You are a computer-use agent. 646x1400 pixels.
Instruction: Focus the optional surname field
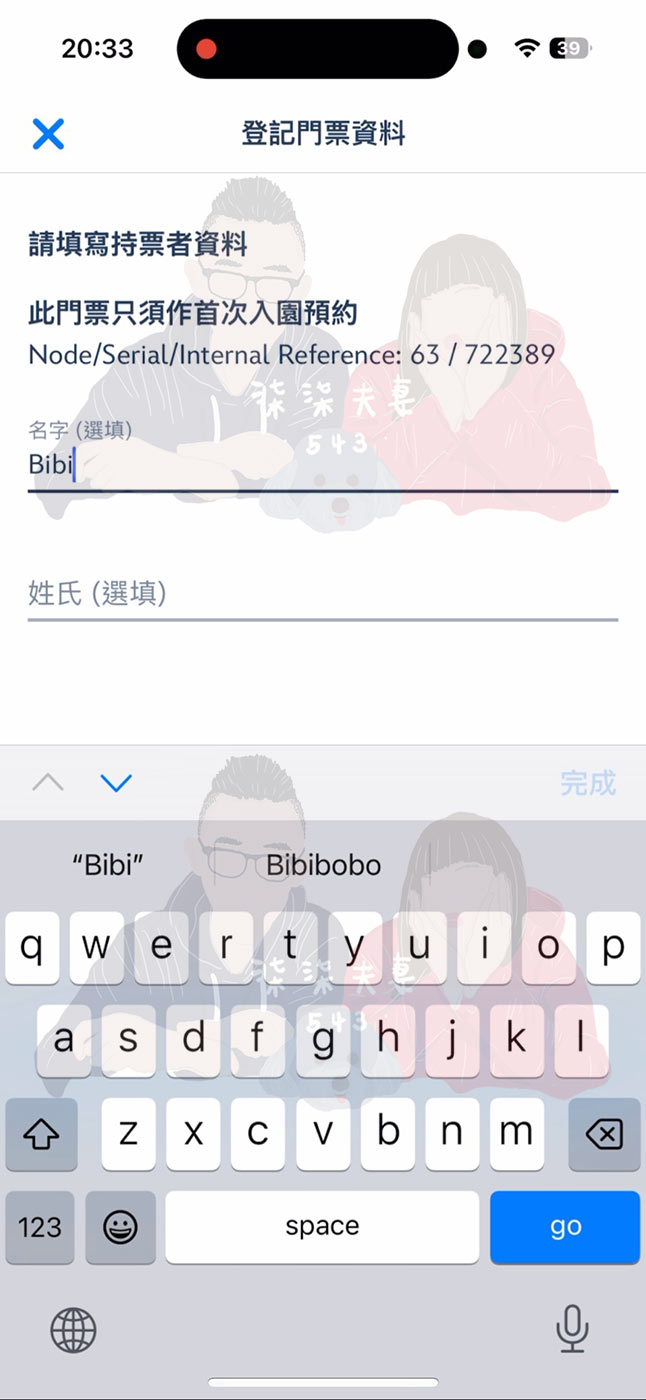tap(322, 594)
